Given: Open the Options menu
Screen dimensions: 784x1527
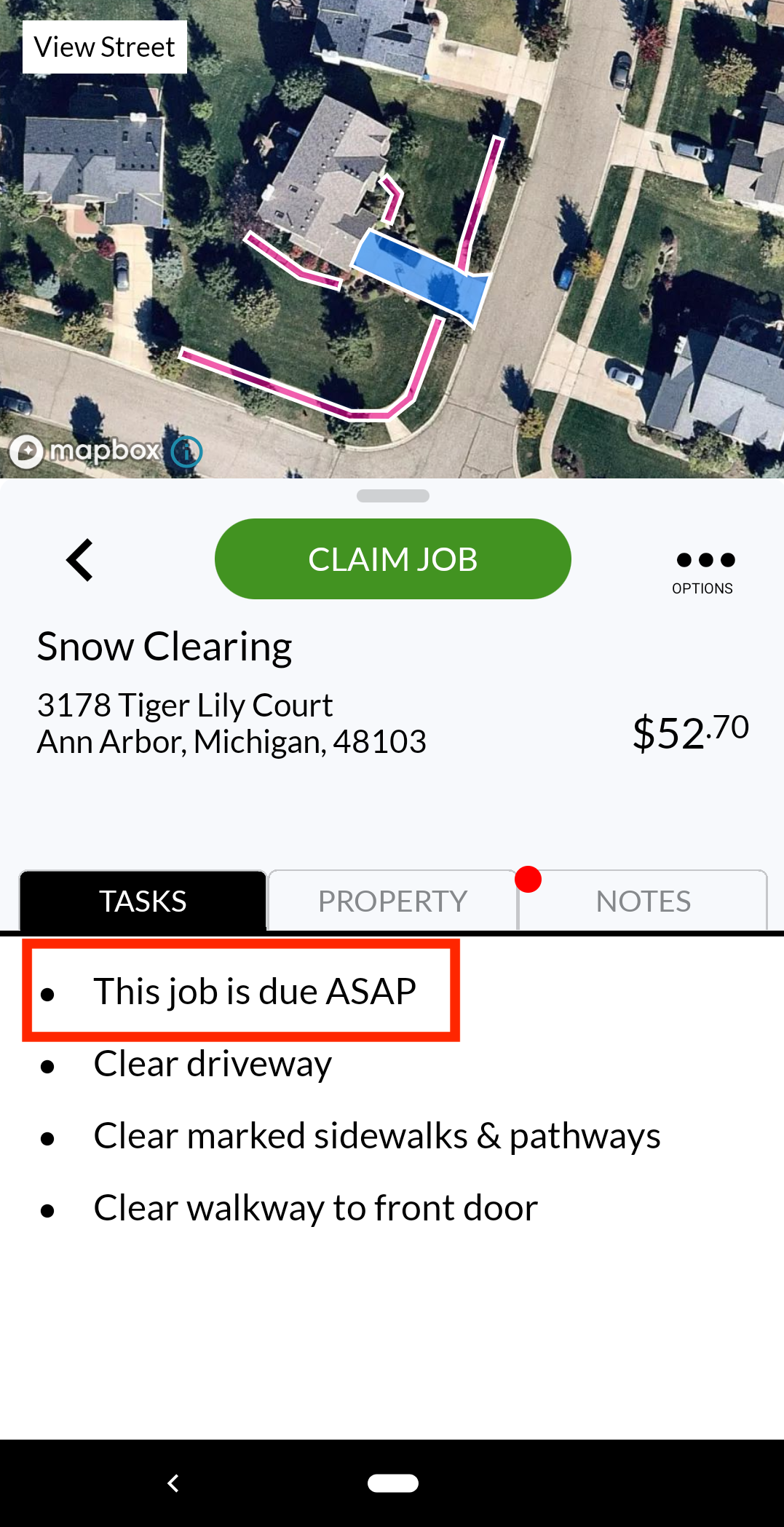Looking at the screenshot, I should [704, 569].
